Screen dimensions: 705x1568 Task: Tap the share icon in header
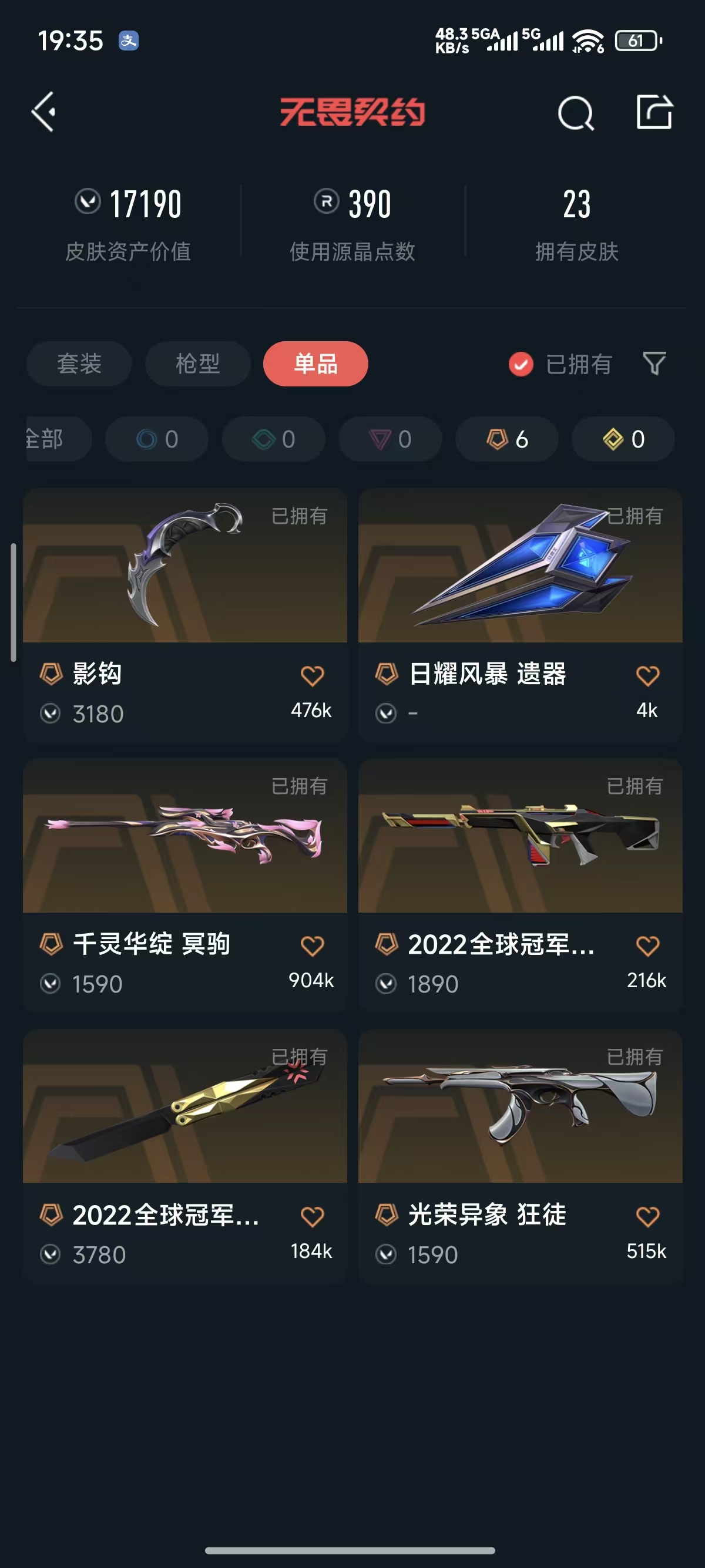click(x=654, y=112)
